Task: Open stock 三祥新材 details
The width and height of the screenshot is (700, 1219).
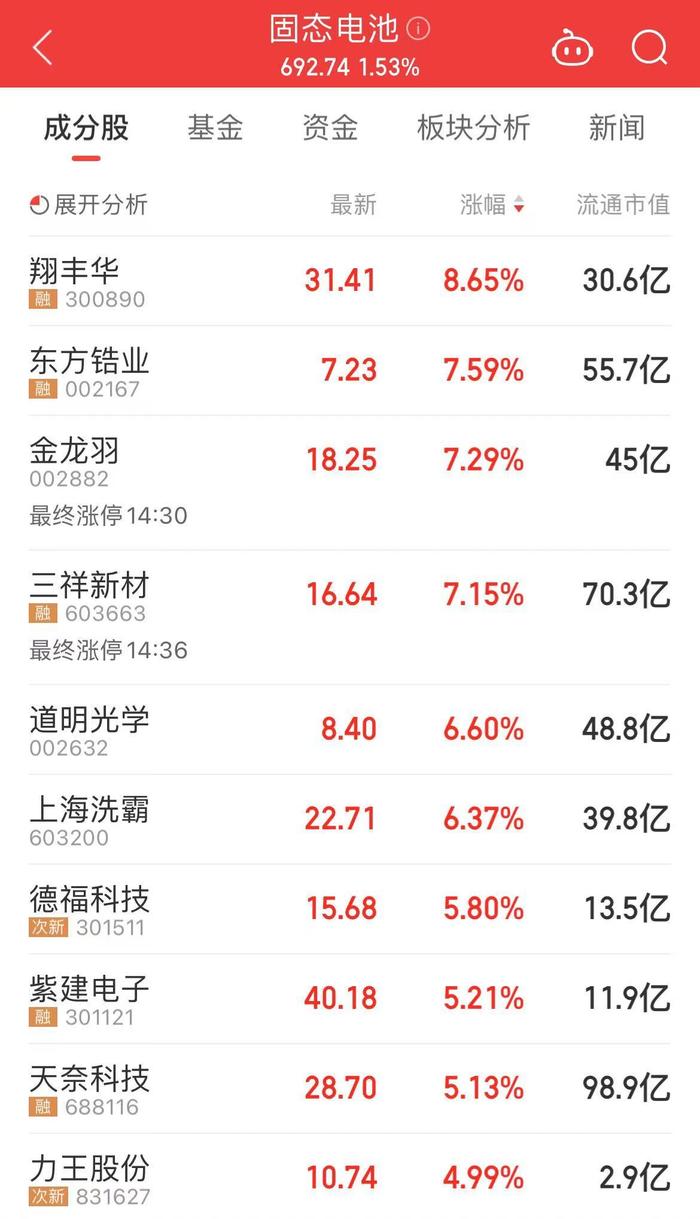Action: tap(350, 617)
